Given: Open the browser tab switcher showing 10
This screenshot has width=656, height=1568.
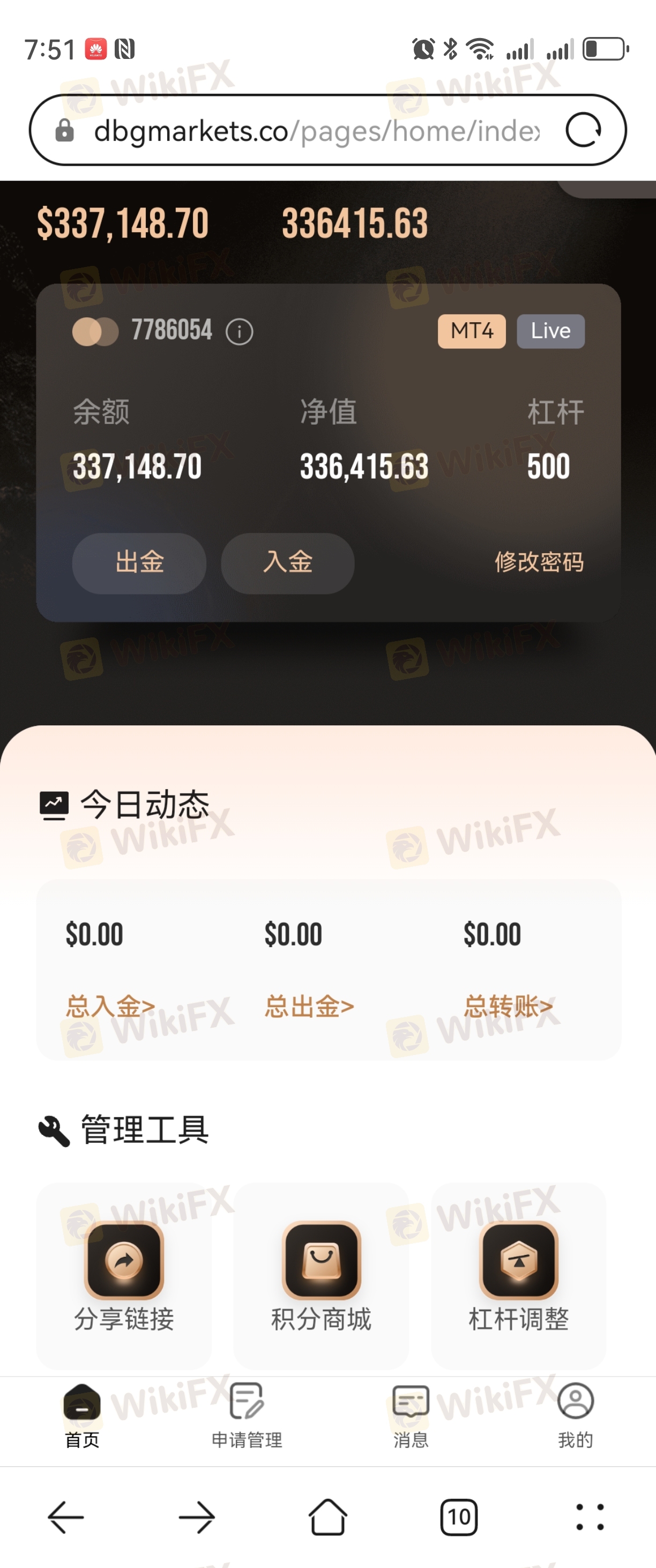Looking at the screenshot, I should [459, 1518].
